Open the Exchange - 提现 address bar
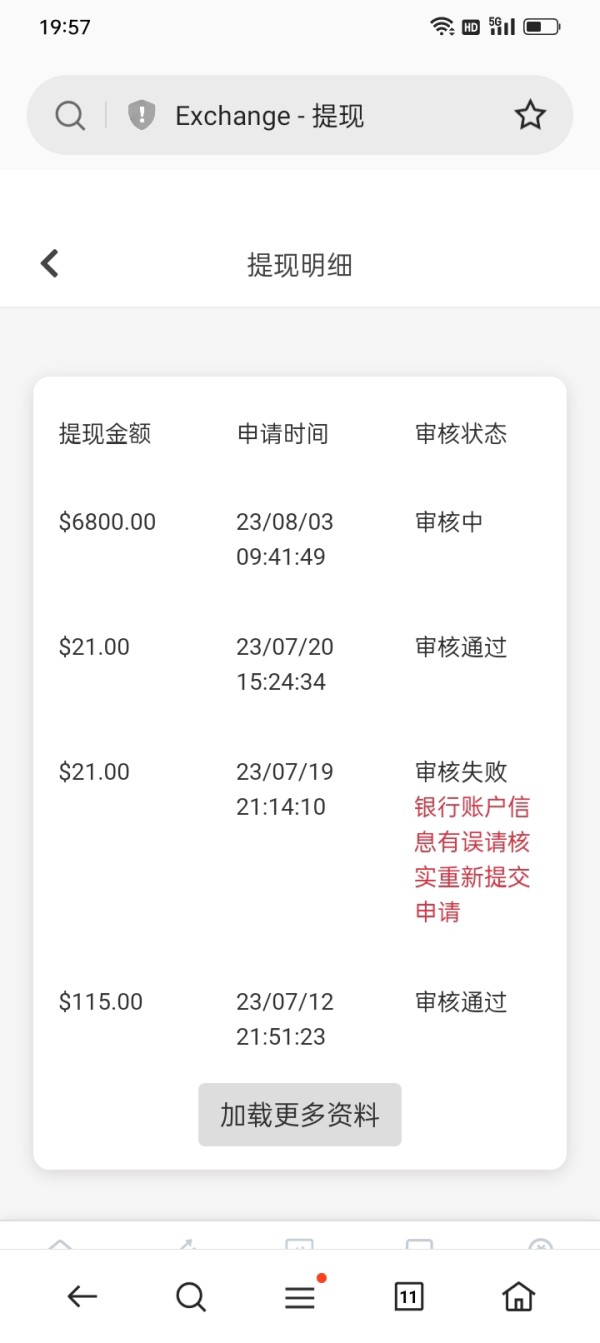 click(x=300, y=115)
